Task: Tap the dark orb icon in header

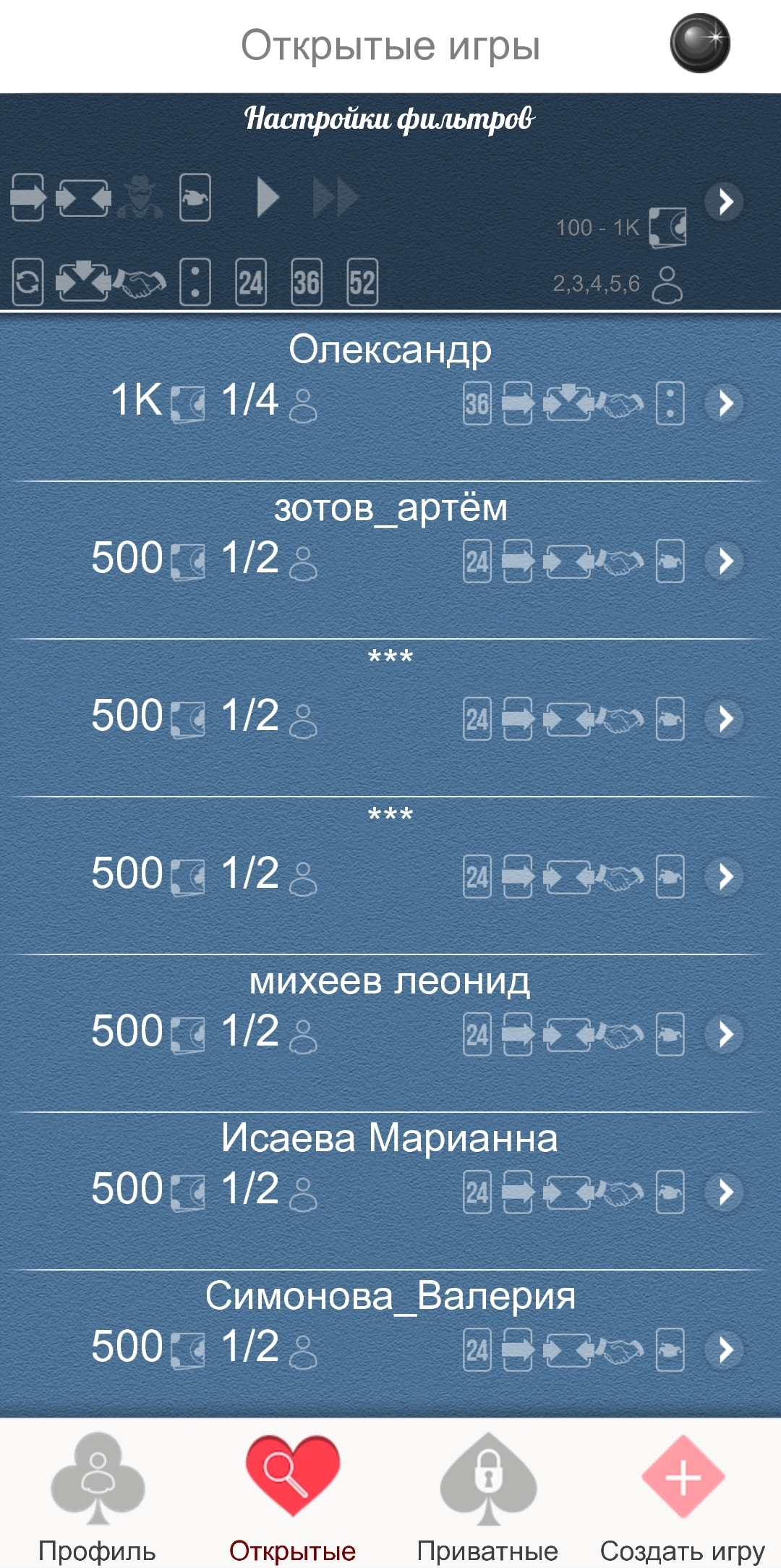Action: click(699, 43)
